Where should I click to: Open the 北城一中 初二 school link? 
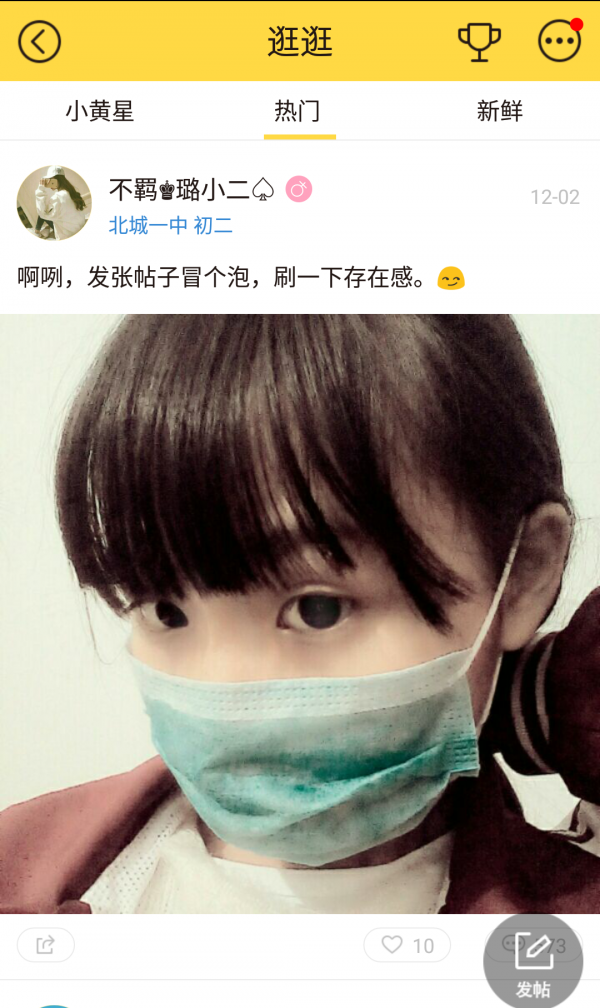[170, 226]
